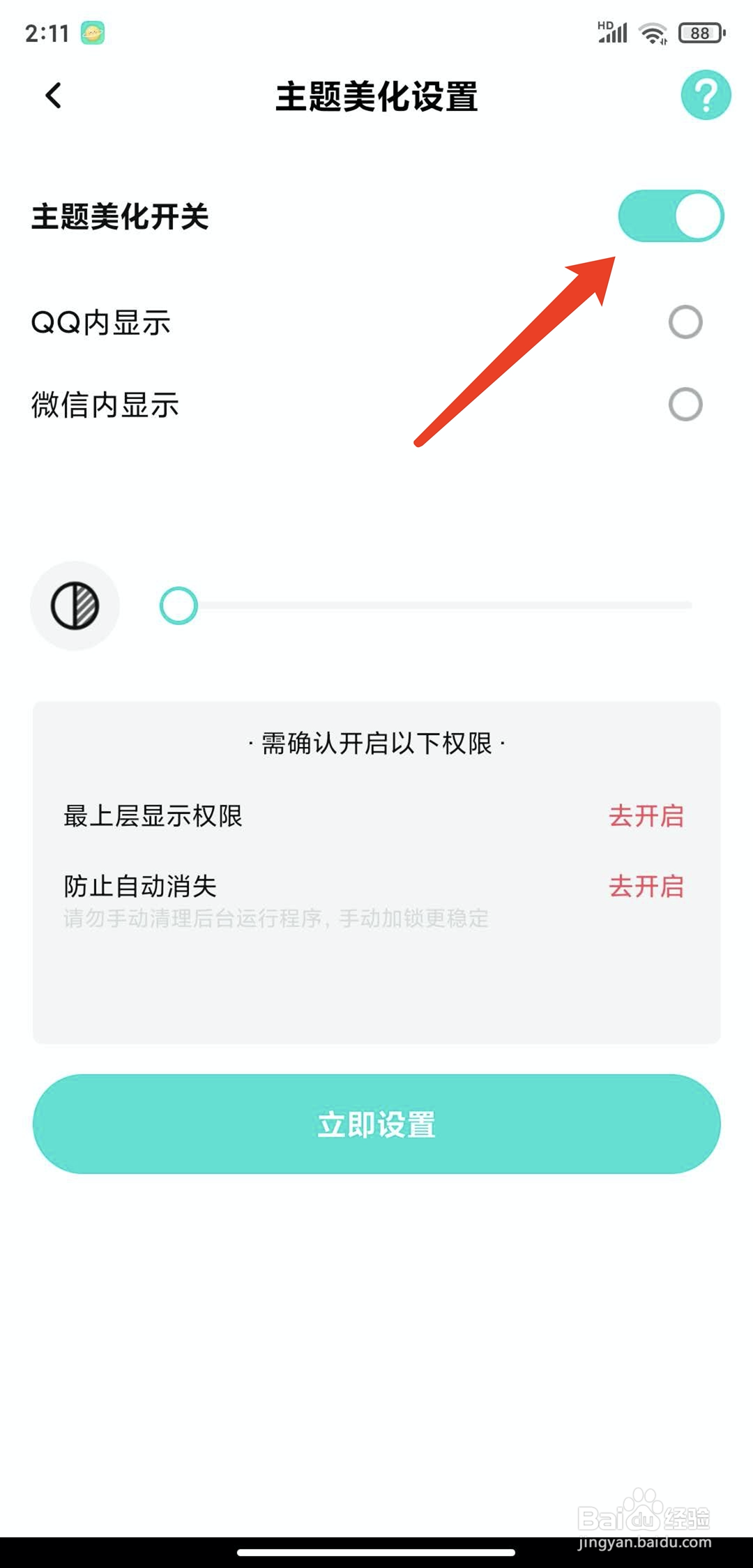753x1568 pixels.
Task: Click the slider handle at the left
Action: pyautogui.click(x=178, y=606)
